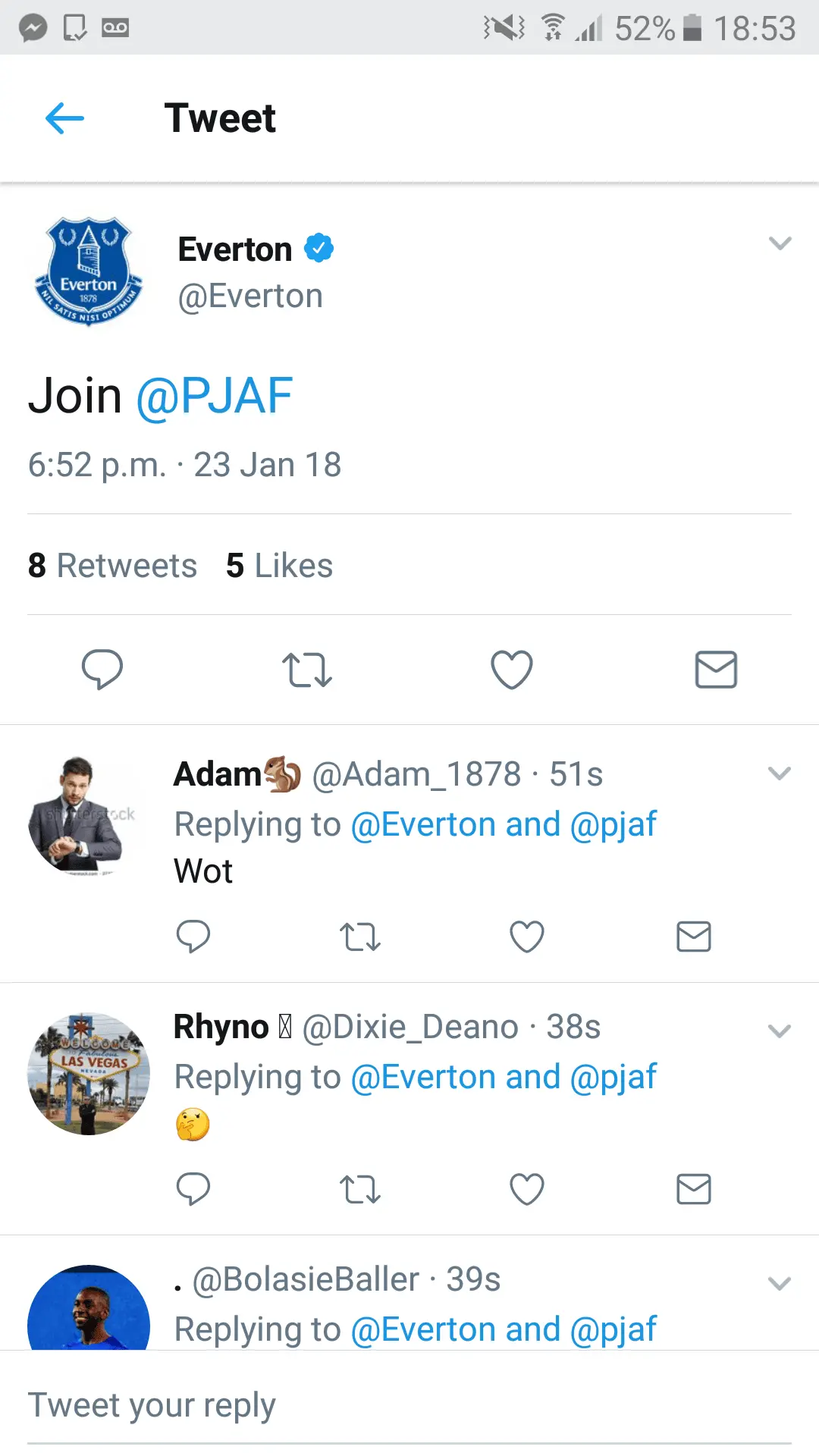The height and width of the screenshot is (1456, 819).
Task: Reply to Everton's tweet
Action: click(102, 670)
